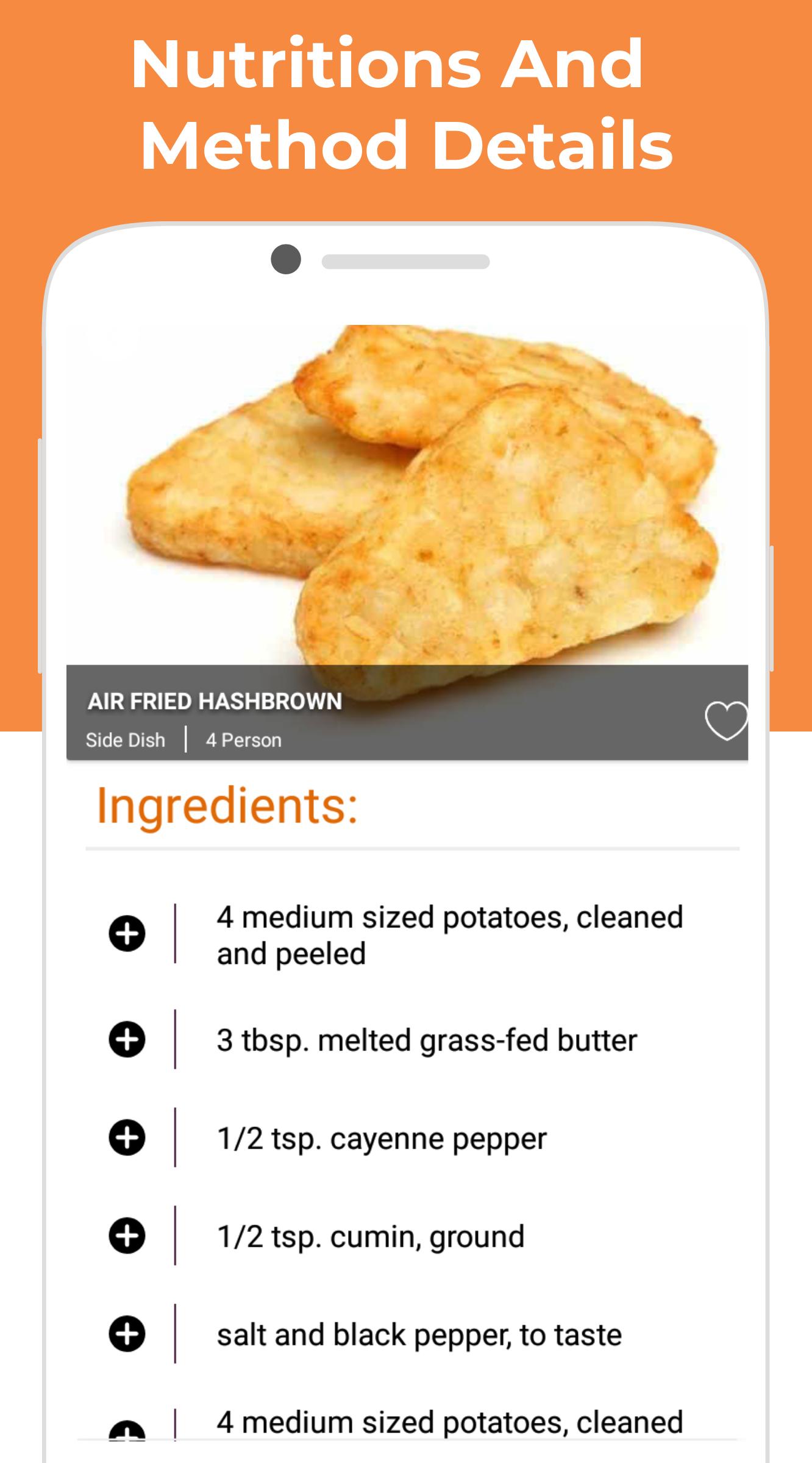Select the 4 Person serving label
The height and width of the screenshot is (1463, 812).
tap(243, 739)
